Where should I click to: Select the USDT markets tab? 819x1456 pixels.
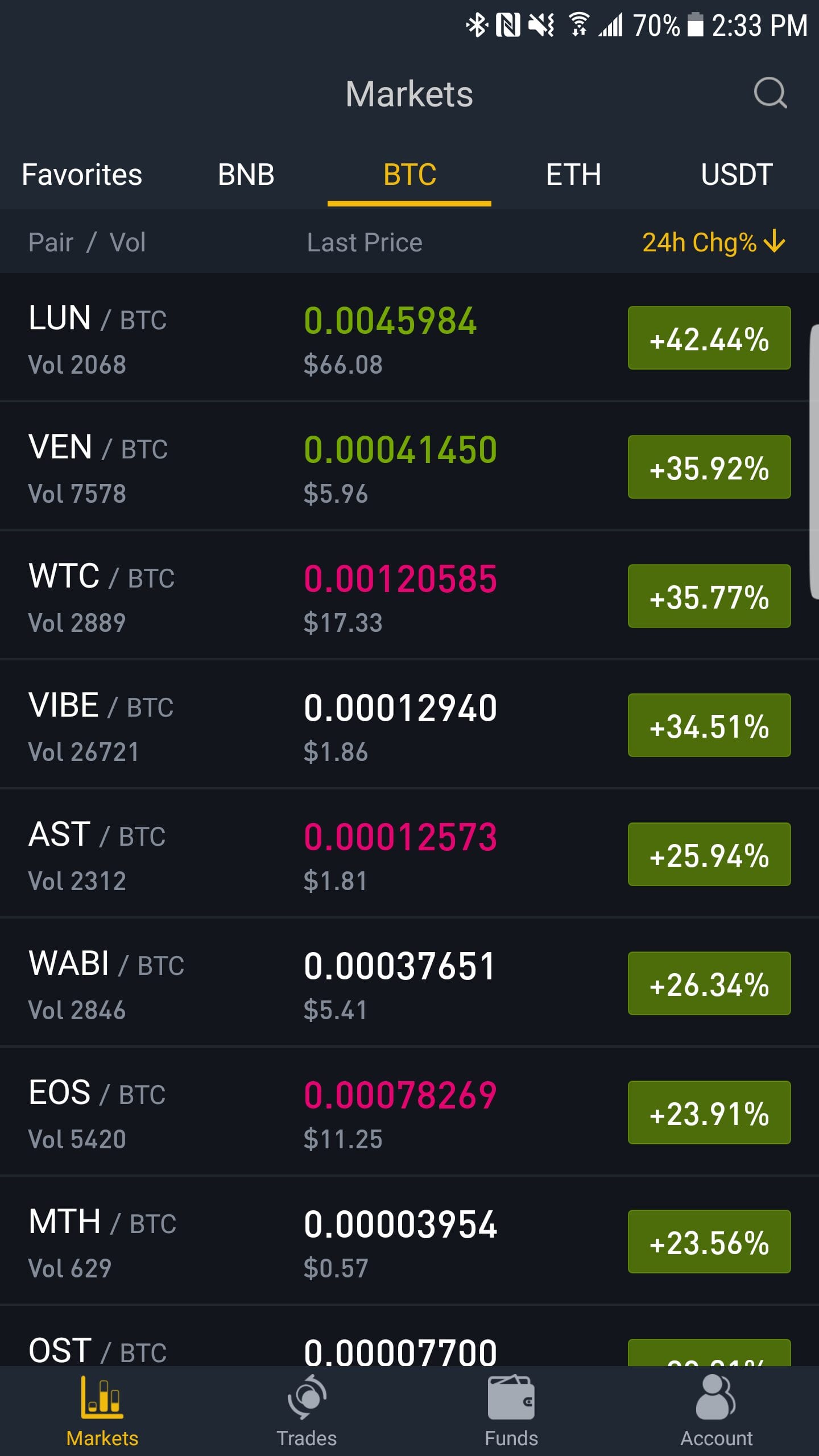click(737, 175)
